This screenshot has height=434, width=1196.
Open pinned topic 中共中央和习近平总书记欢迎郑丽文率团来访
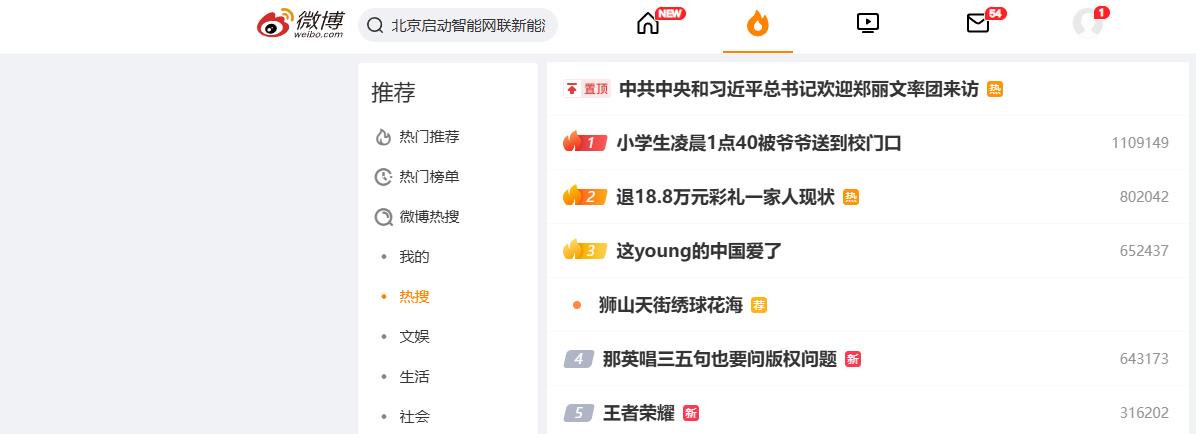coord(798,89)
